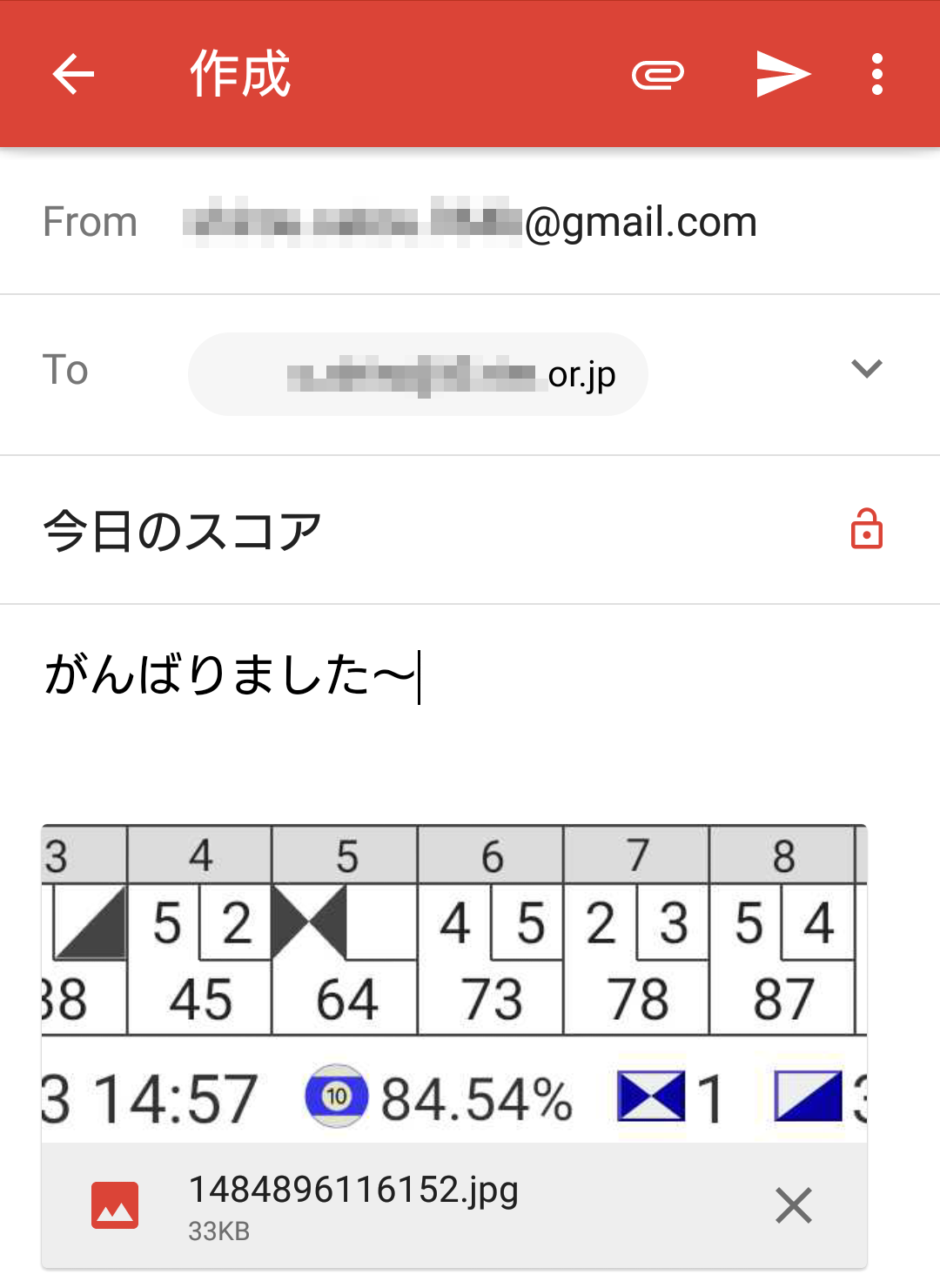Go back from the compose screen
940x1288 pixels.
pyautogui.click(x=73, y=74)
